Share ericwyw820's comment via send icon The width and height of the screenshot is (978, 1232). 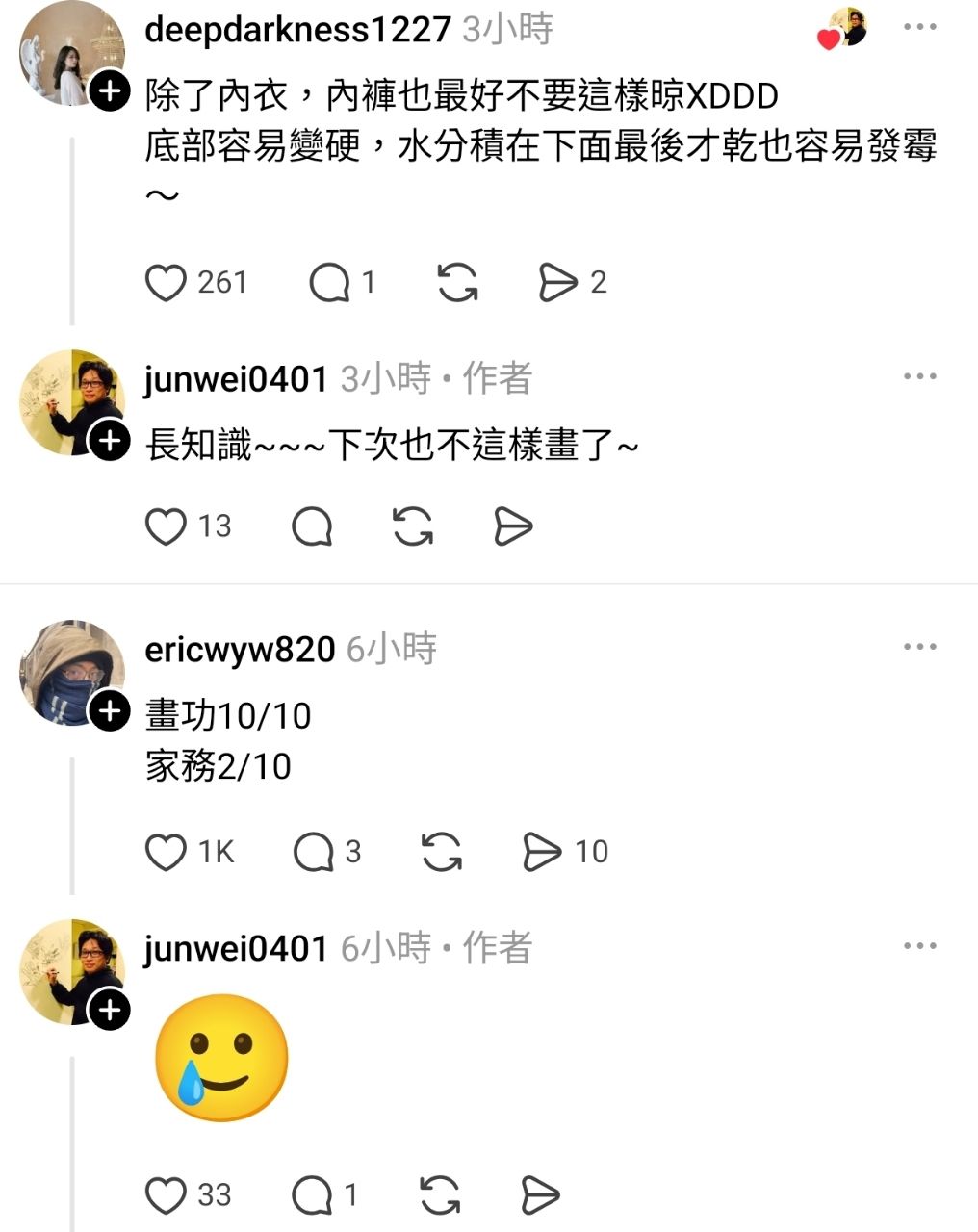541,853
